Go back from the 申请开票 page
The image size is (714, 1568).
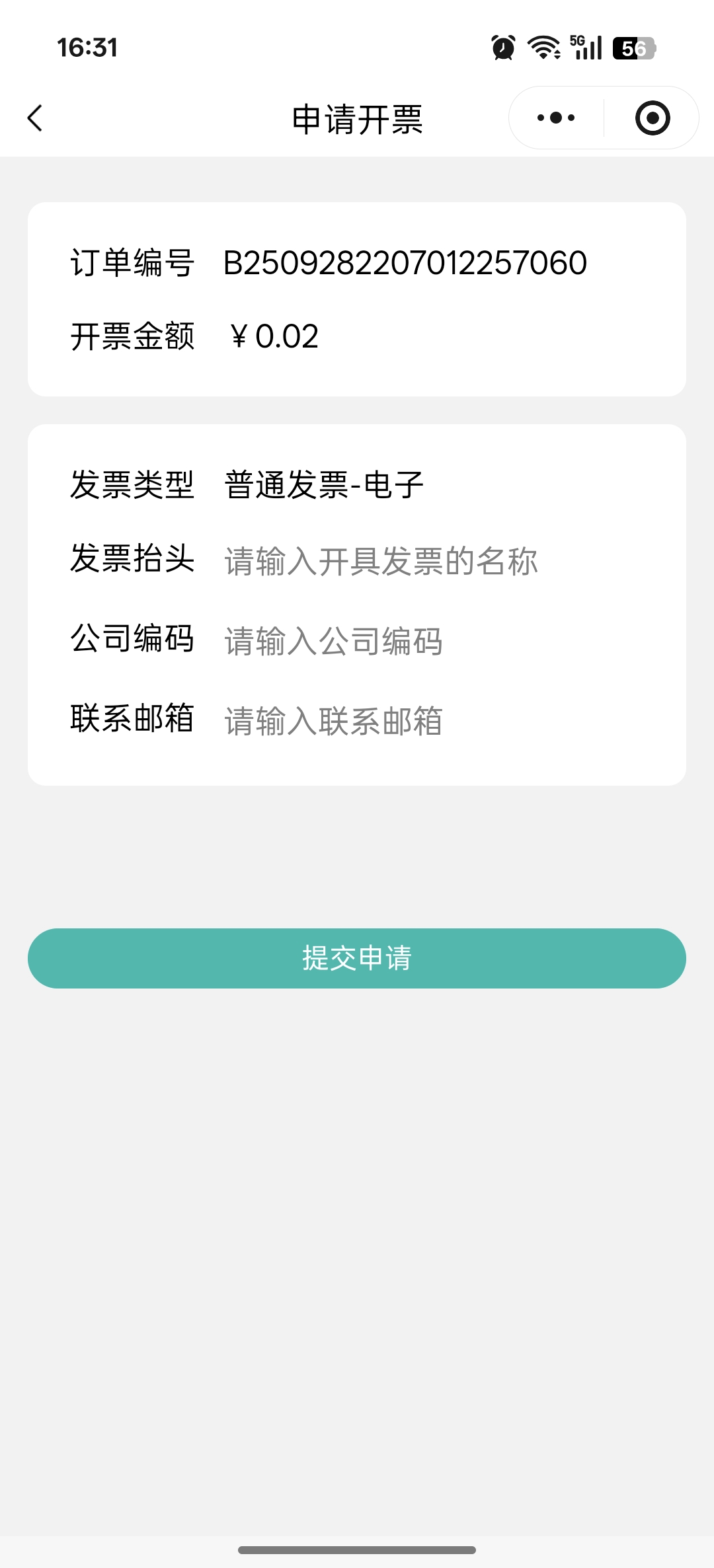pos(36,118)
